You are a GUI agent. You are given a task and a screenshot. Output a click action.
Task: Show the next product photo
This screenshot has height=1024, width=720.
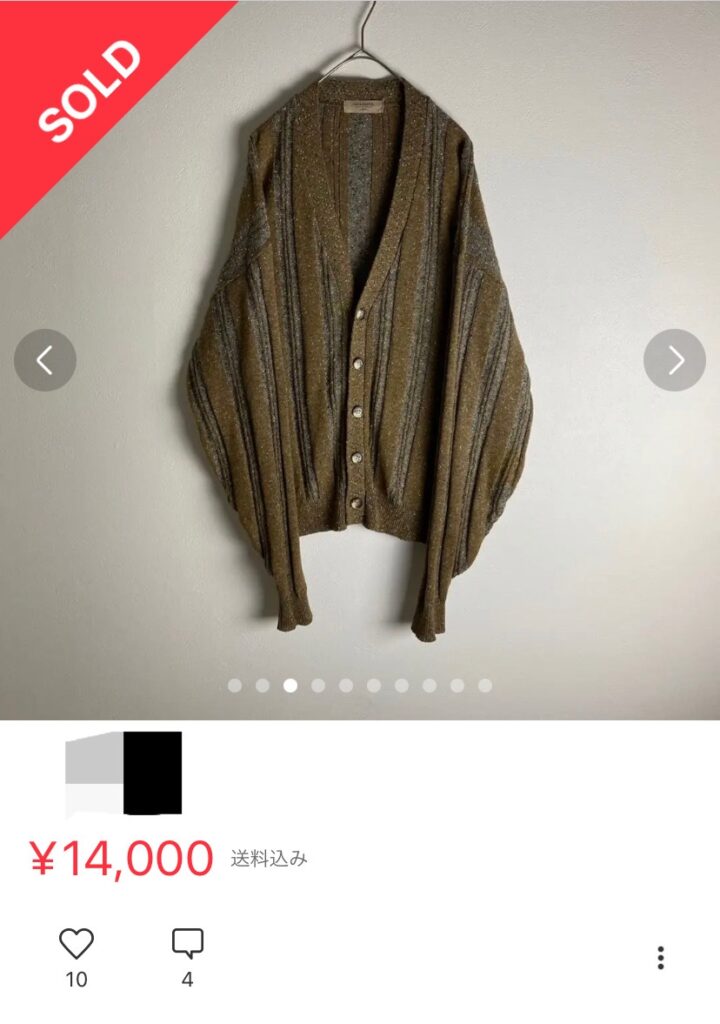[x=674, y=360]
